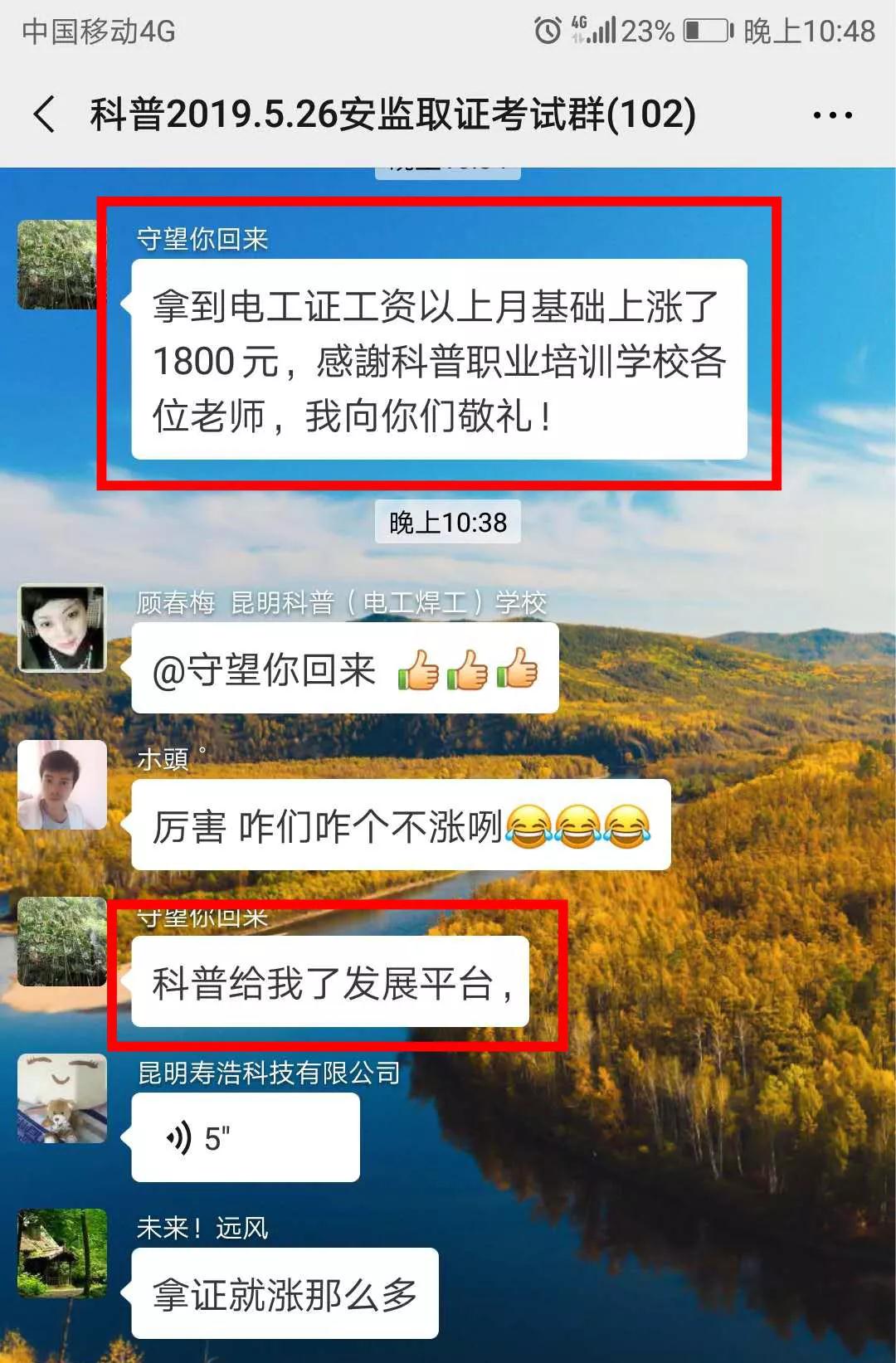Tap 守望你回来's avatar beside the 1800元 message
896x1363 pixels.
coord(58,265)
